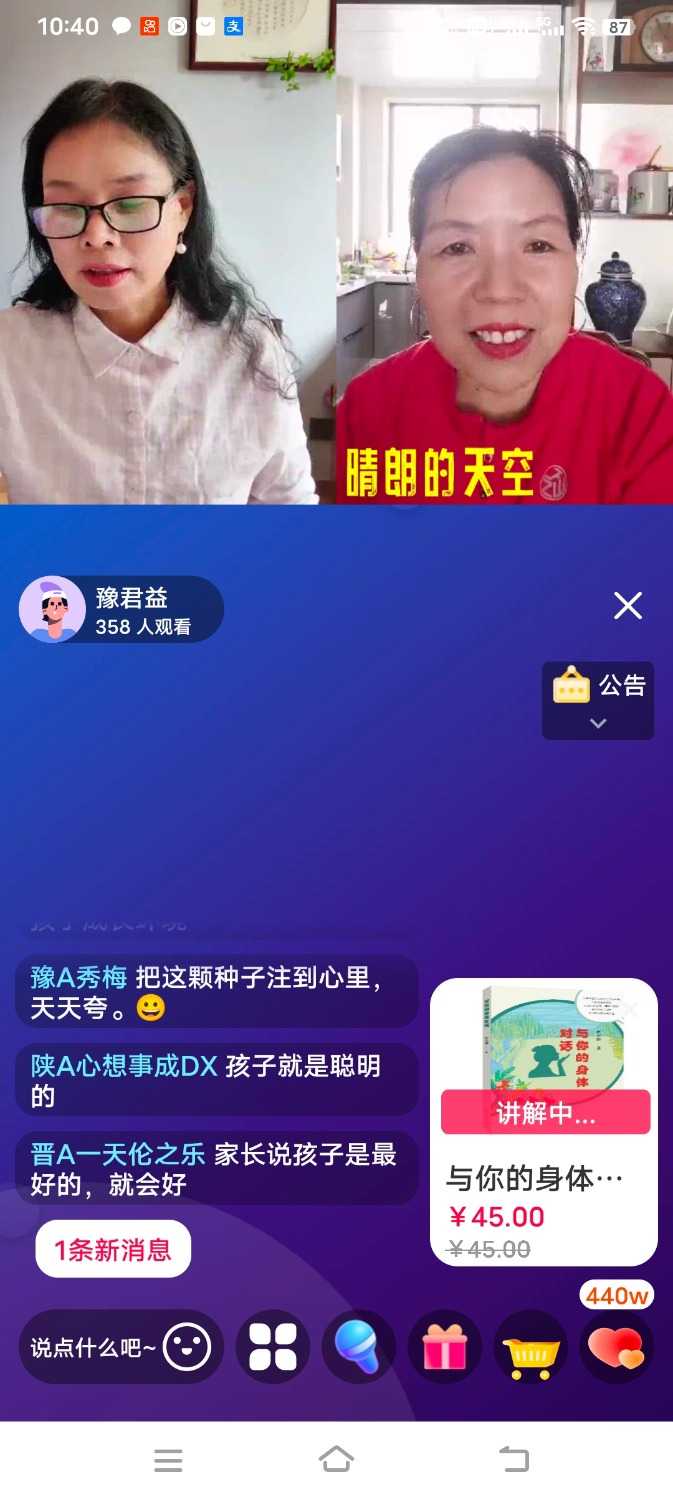Send a gift with the gift box

coord(445,1348)
